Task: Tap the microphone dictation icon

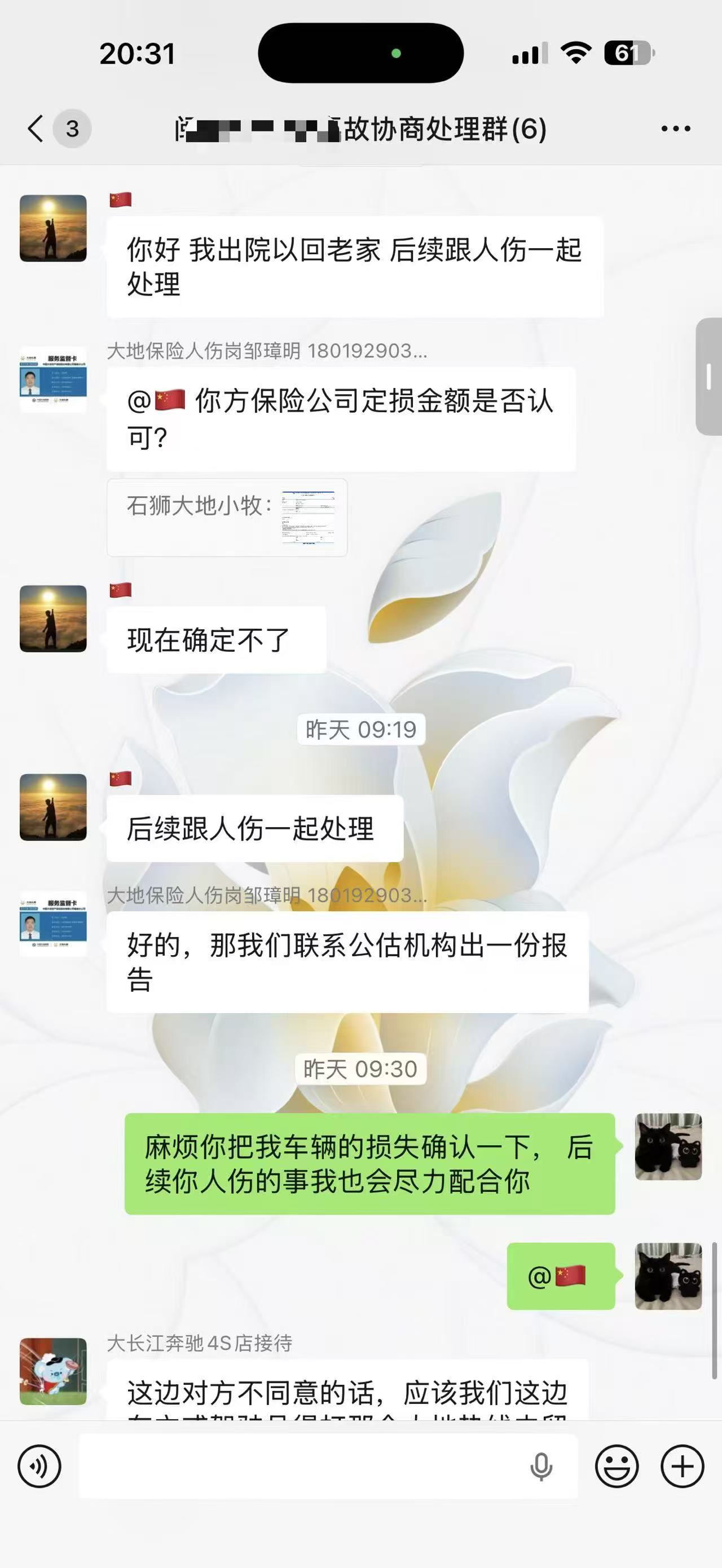Action: point(541,1467)
